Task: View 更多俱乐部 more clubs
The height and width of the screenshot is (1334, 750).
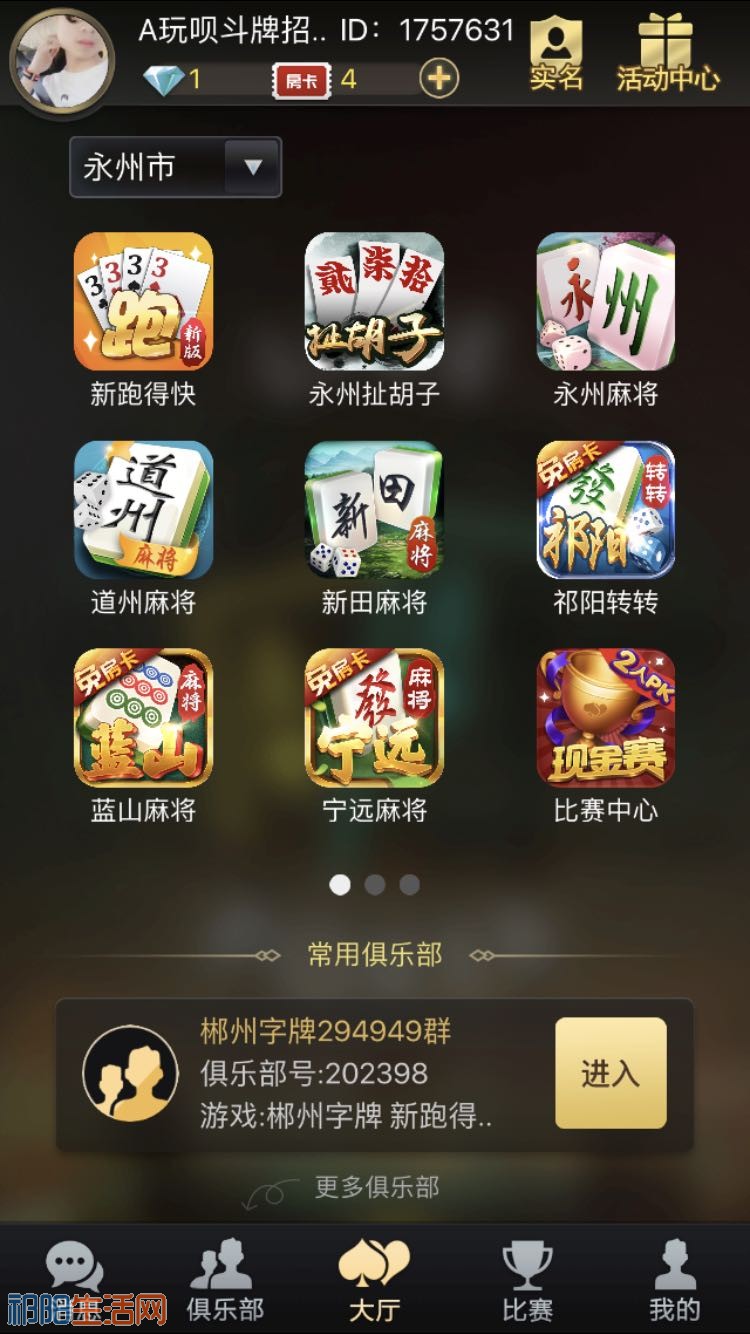Action: [376, 1187]
